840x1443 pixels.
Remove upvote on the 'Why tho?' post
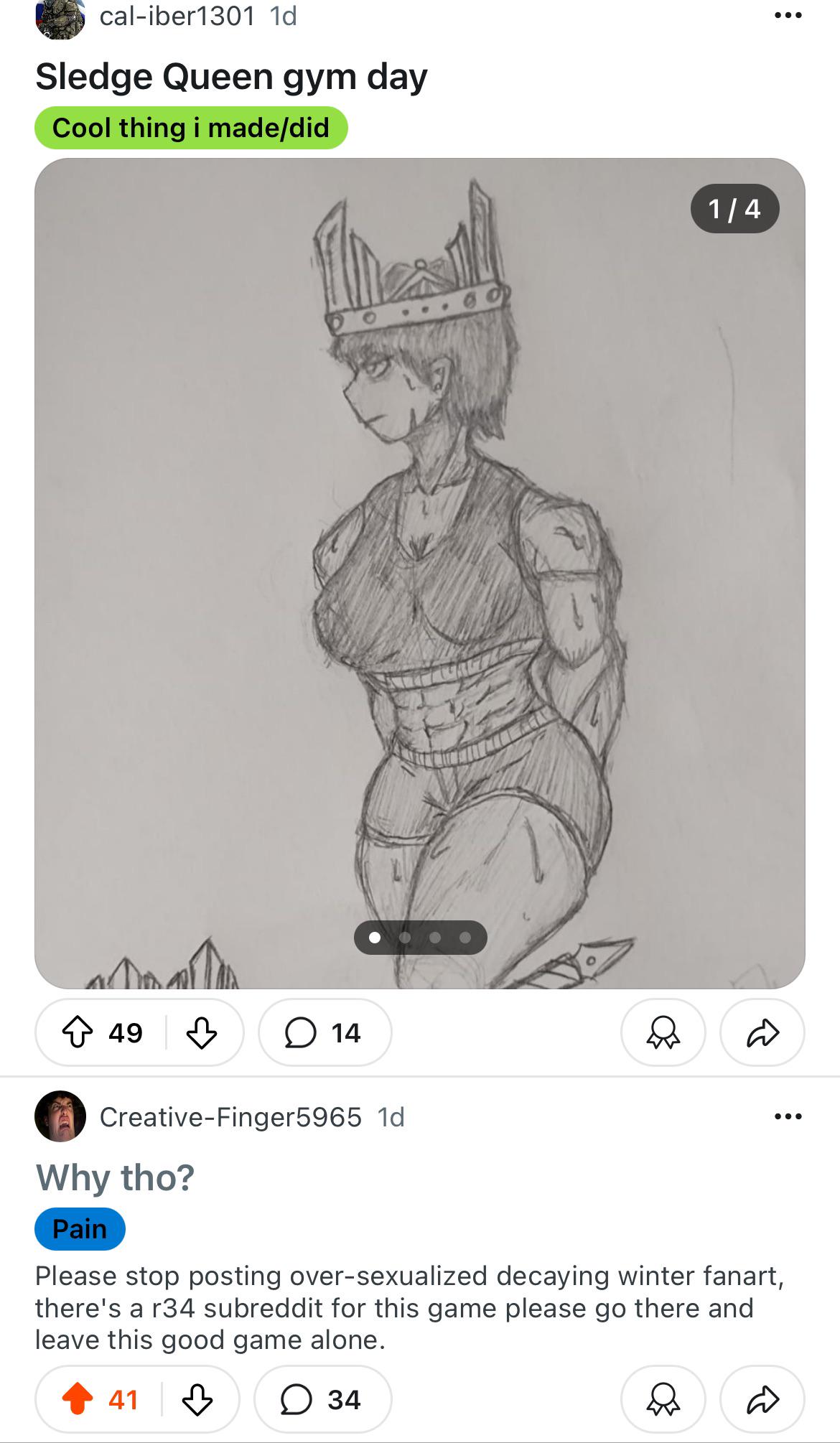point(78,1399)
